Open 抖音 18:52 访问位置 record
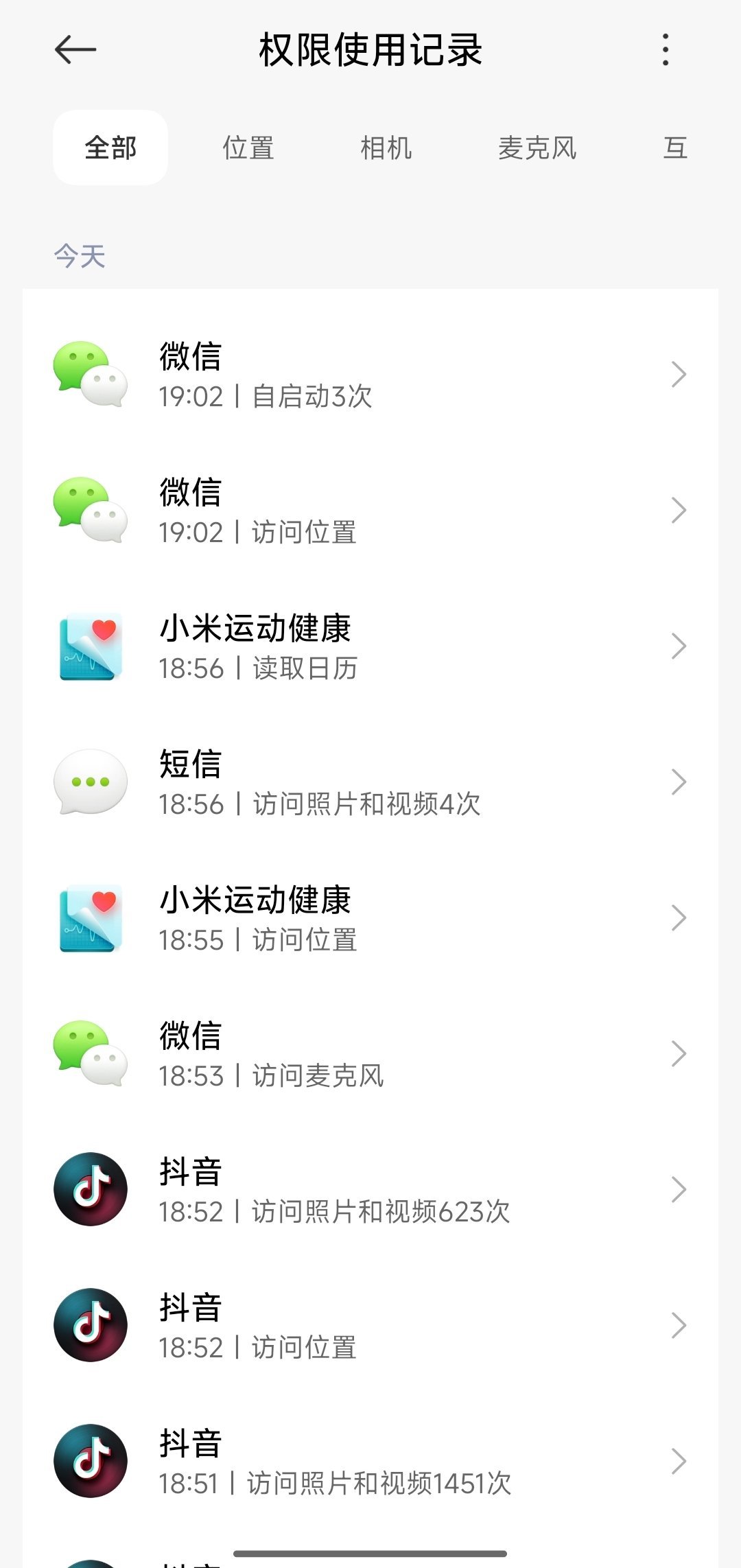Viewport: 741px width, 1568px height. tap(370, 1326)
